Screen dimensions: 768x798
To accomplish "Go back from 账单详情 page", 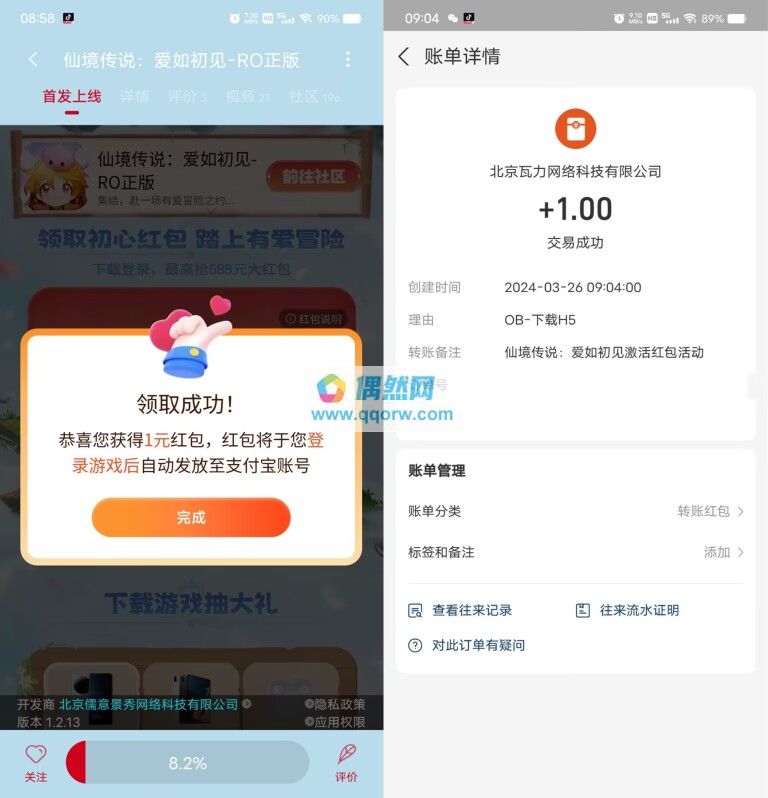I will 404,57.
